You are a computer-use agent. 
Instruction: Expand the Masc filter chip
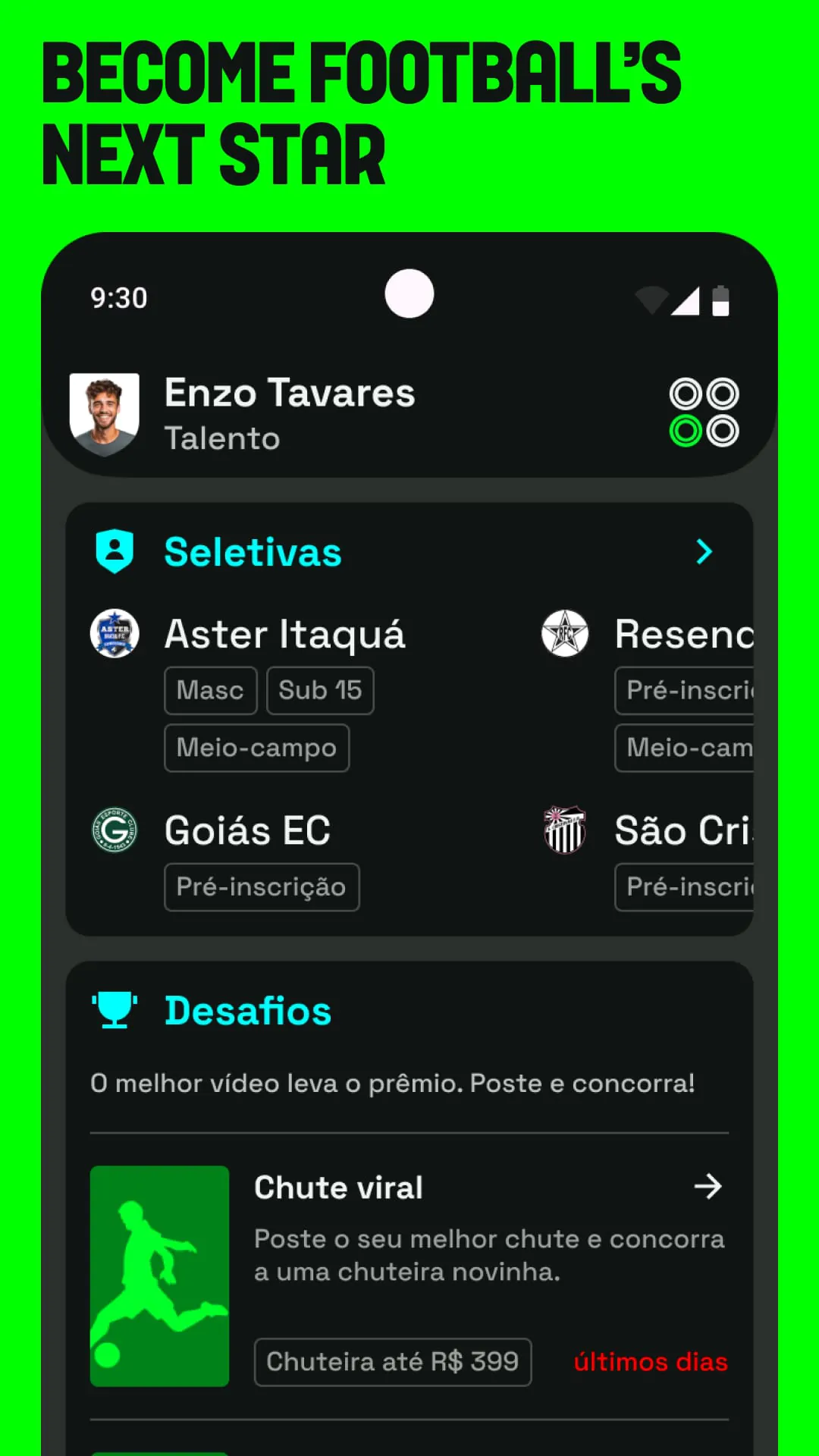[210, 690]
